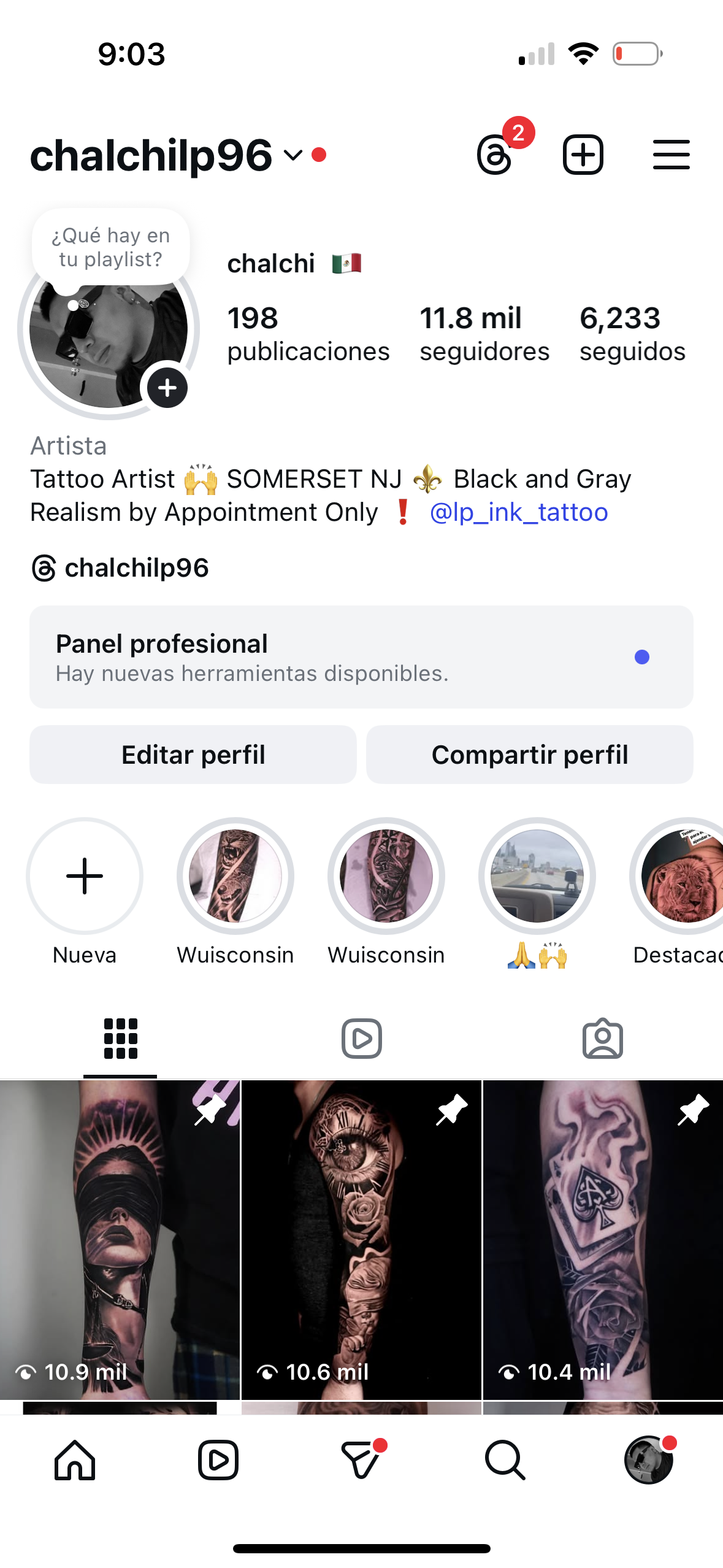Create a new post with plus icon
Screen dimensions: 723x1568
pos(583,155)
